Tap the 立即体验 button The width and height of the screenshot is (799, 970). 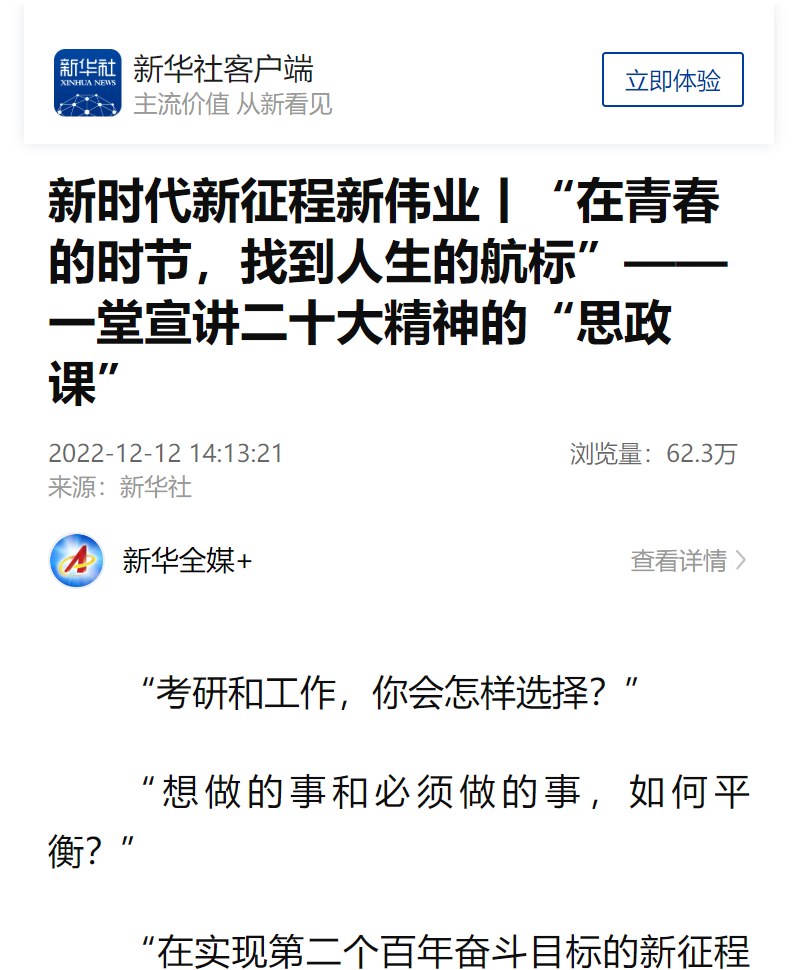click(672, 80)
